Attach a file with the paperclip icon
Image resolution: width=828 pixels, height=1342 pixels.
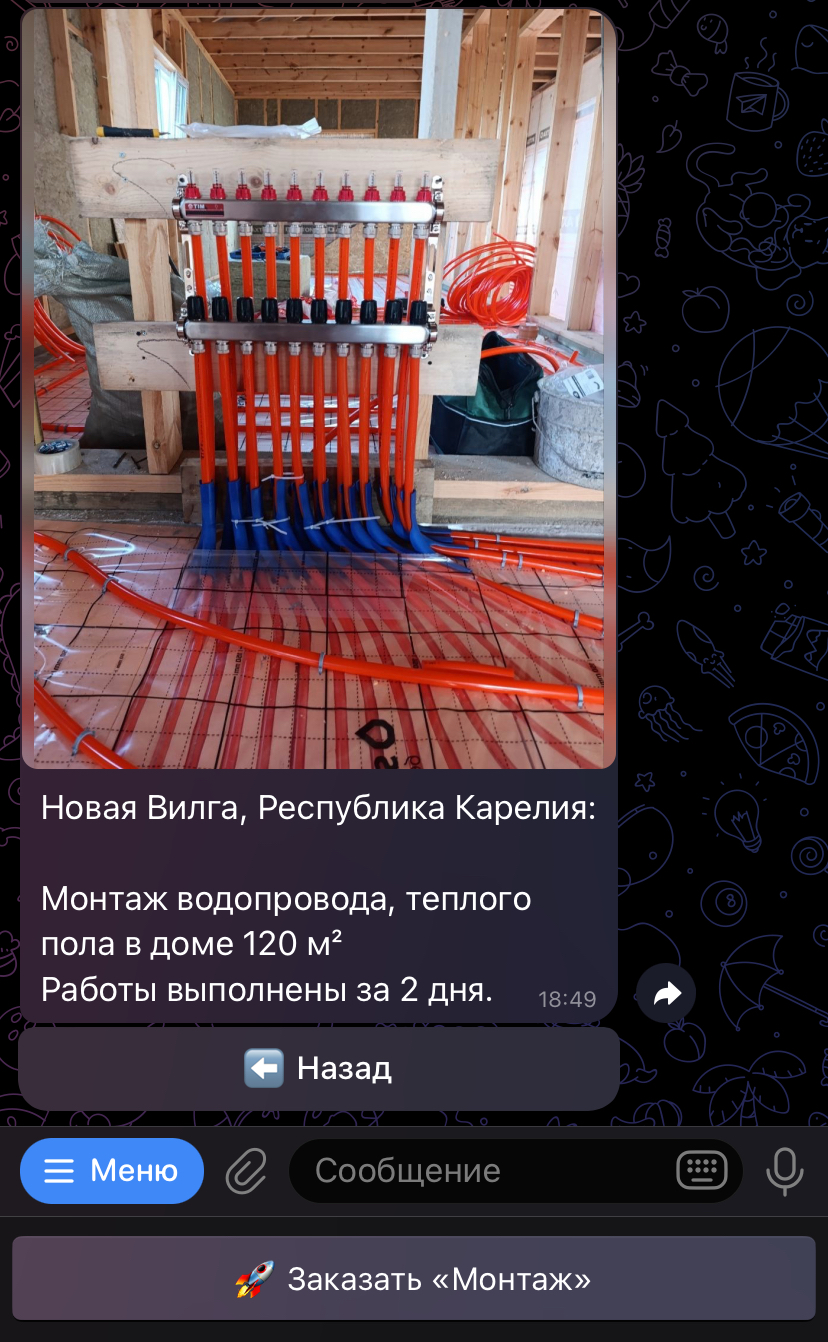[246, 1171]
